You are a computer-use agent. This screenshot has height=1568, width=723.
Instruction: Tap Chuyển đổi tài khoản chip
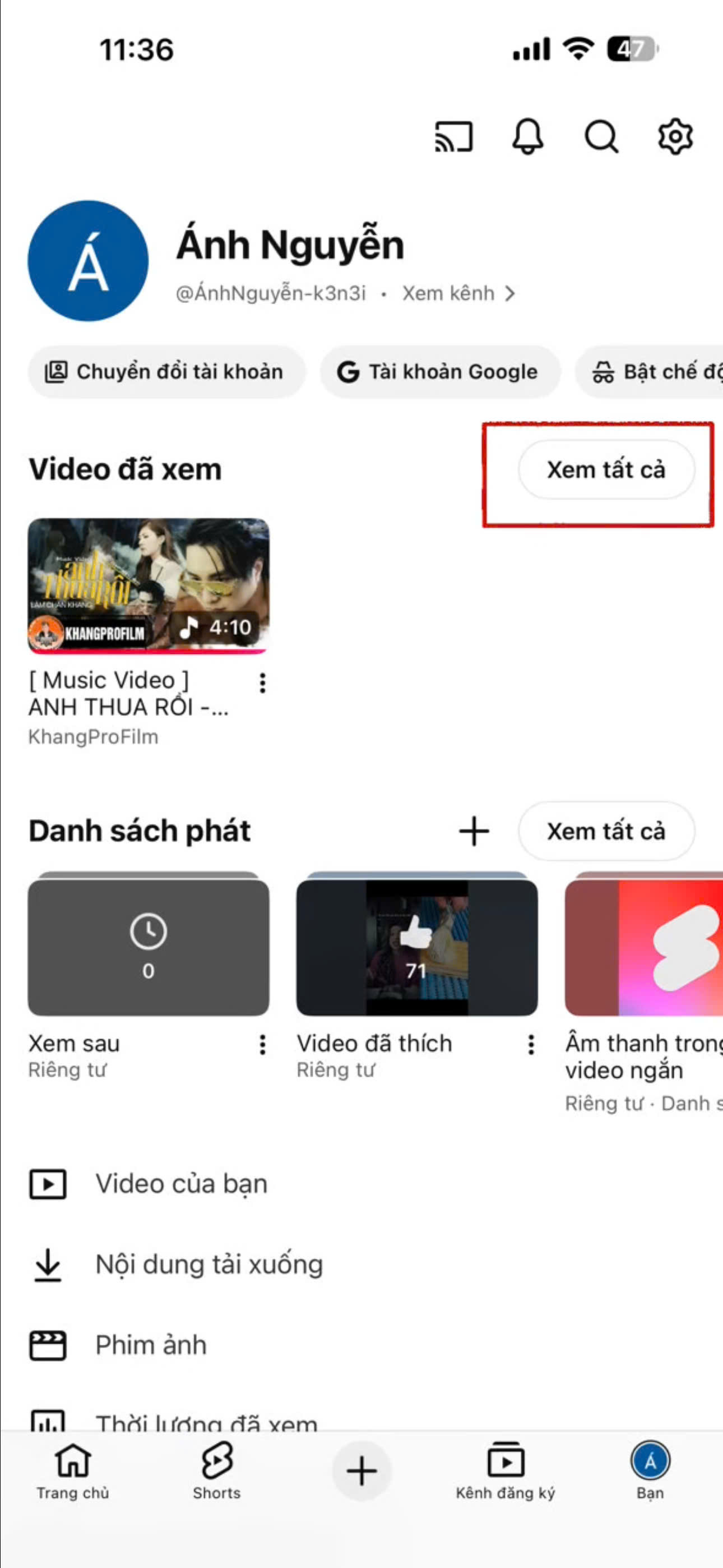pos(165,371)
